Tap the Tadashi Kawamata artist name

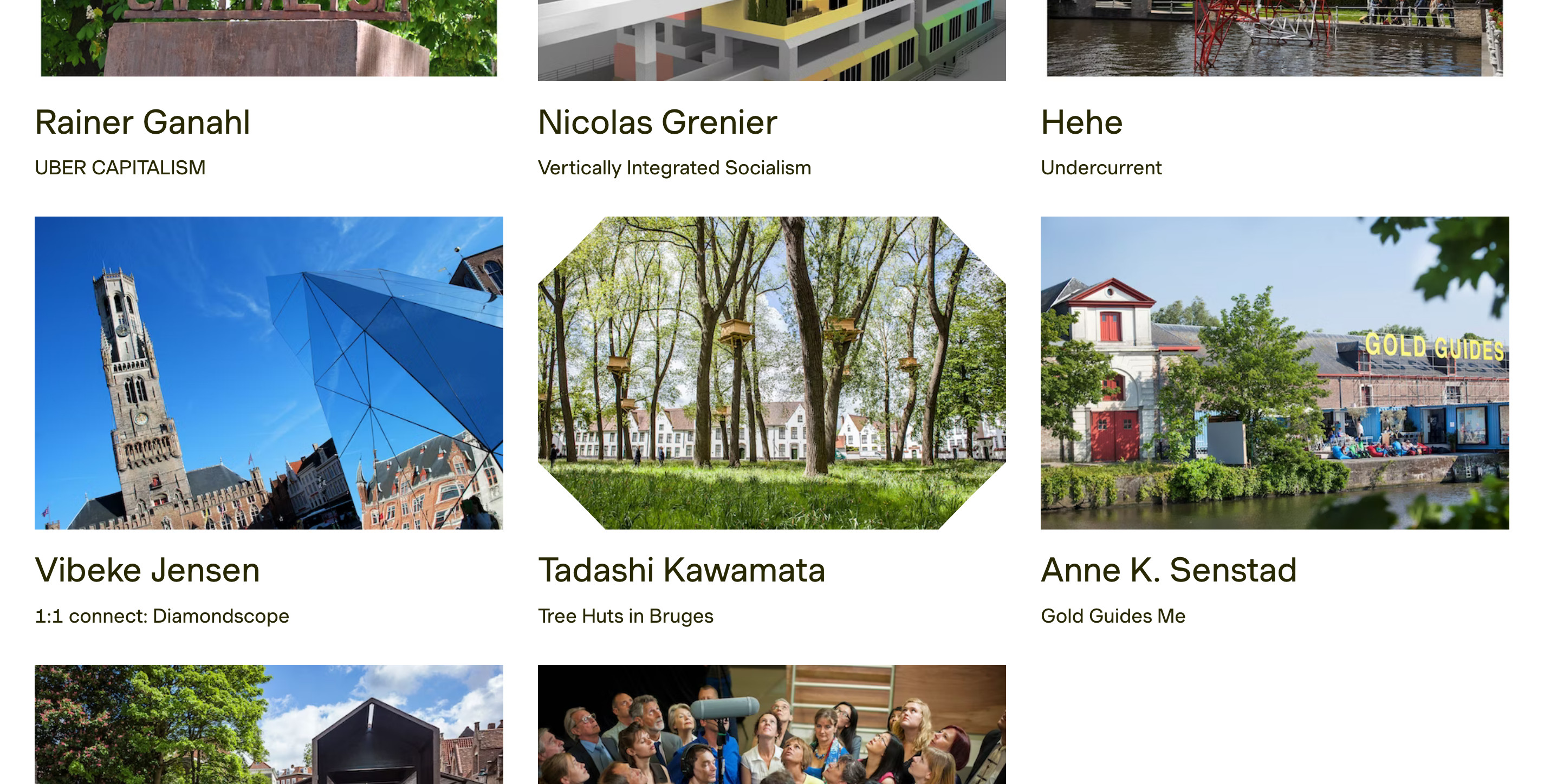[682, 570]
